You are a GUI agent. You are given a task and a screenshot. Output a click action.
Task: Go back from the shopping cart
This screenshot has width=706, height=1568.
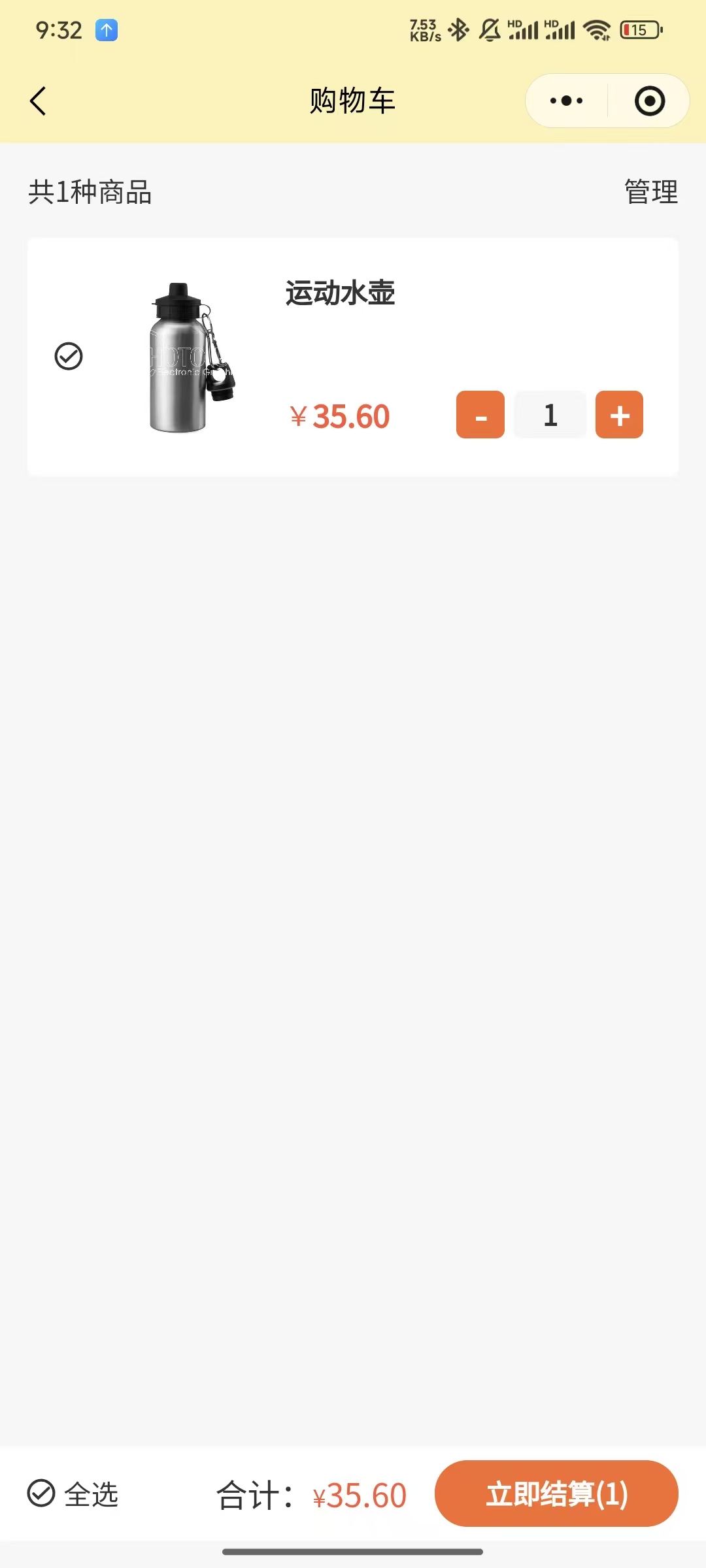click(x=38, y=101)
